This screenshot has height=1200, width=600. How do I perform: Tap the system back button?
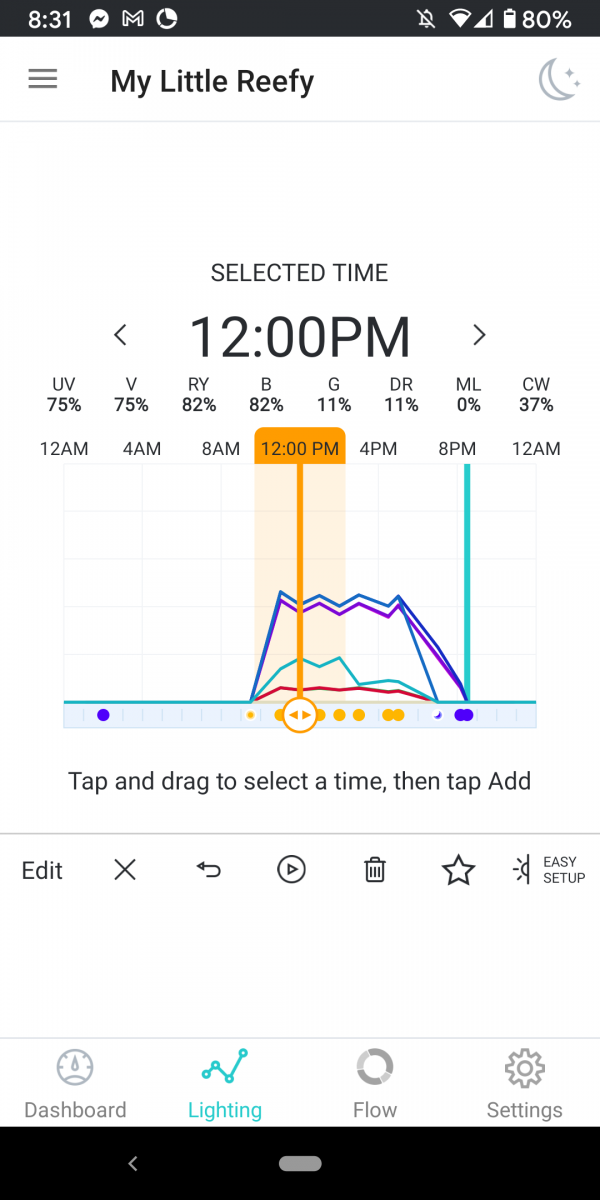click(132, 1163)
